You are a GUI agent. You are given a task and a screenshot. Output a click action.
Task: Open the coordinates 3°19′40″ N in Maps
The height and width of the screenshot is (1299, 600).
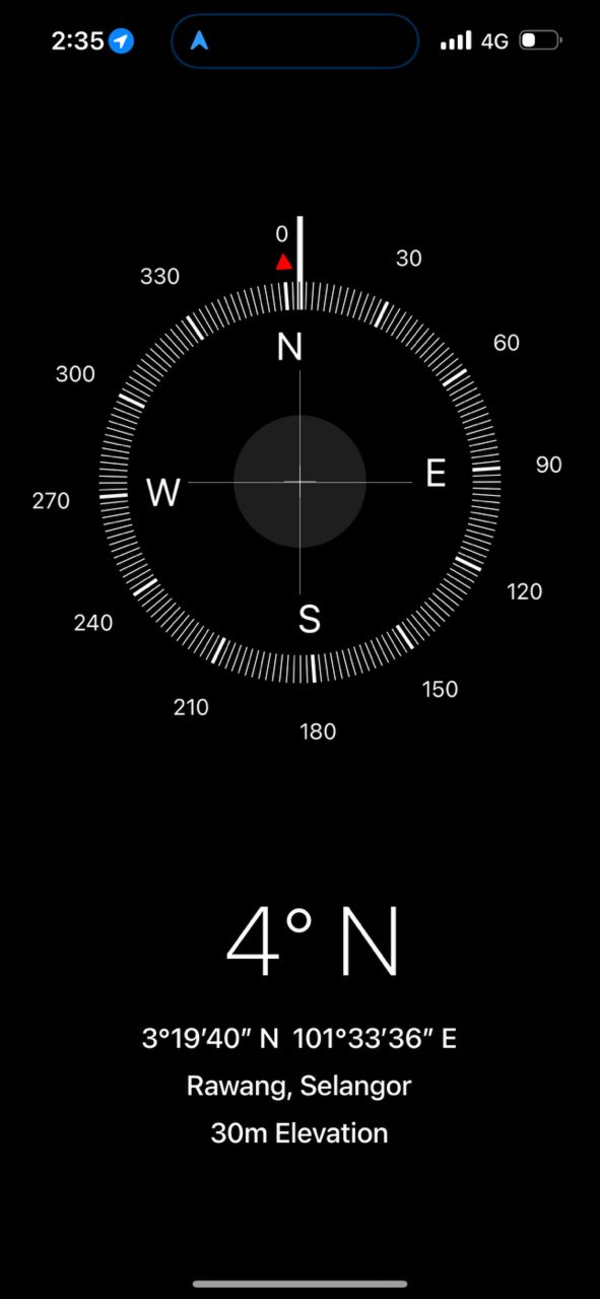(x=299, y=1039)
